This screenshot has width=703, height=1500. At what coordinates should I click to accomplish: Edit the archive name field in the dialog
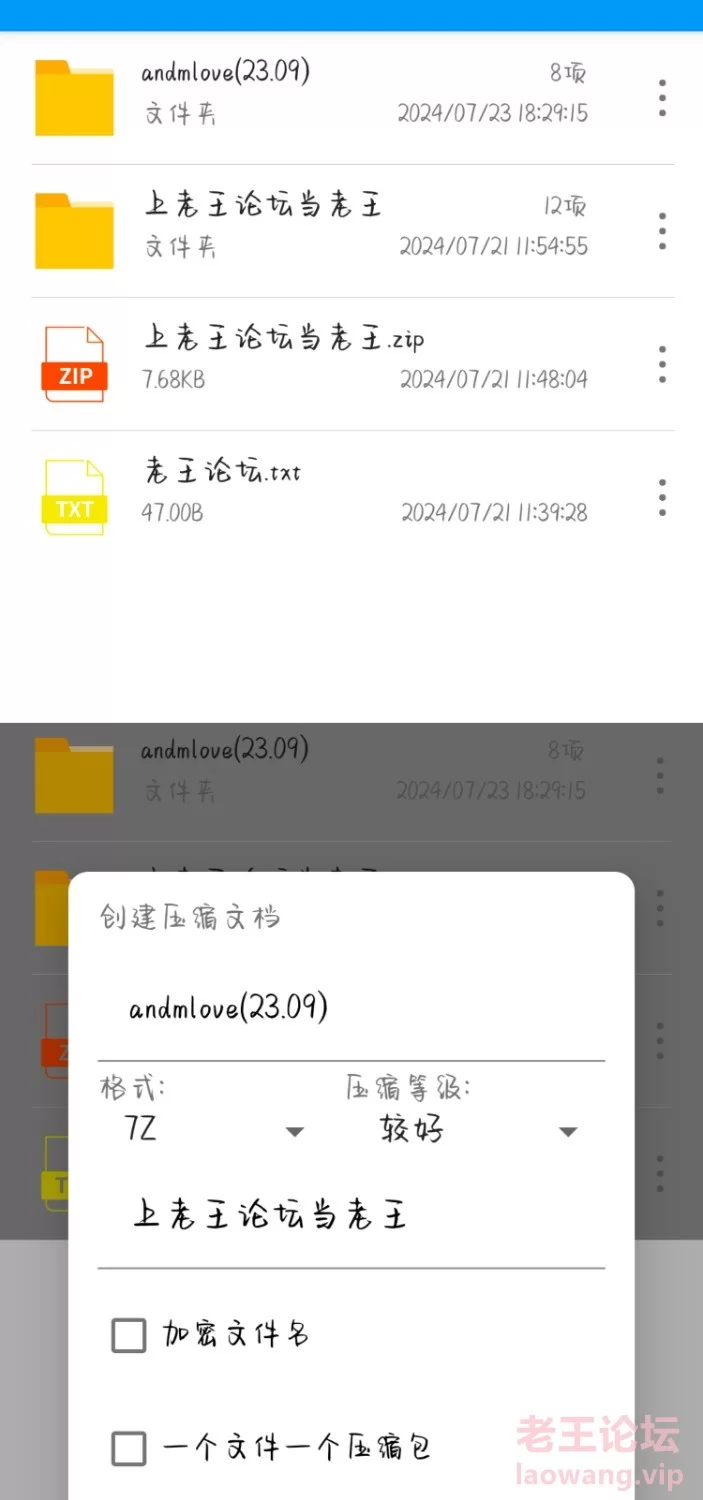point(350,1008)
